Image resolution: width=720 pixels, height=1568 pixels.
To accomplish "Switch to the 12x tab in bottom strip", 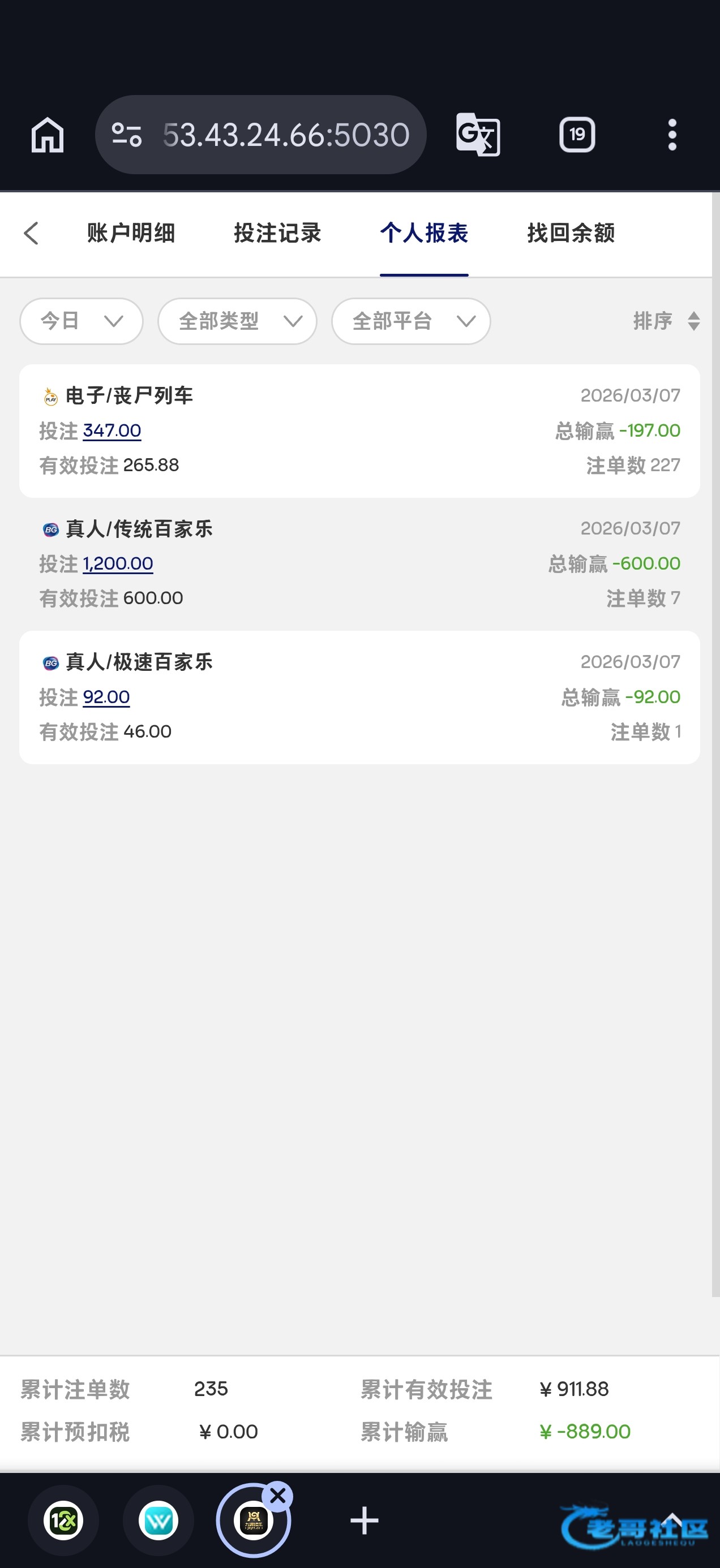I will point(63,1520).
